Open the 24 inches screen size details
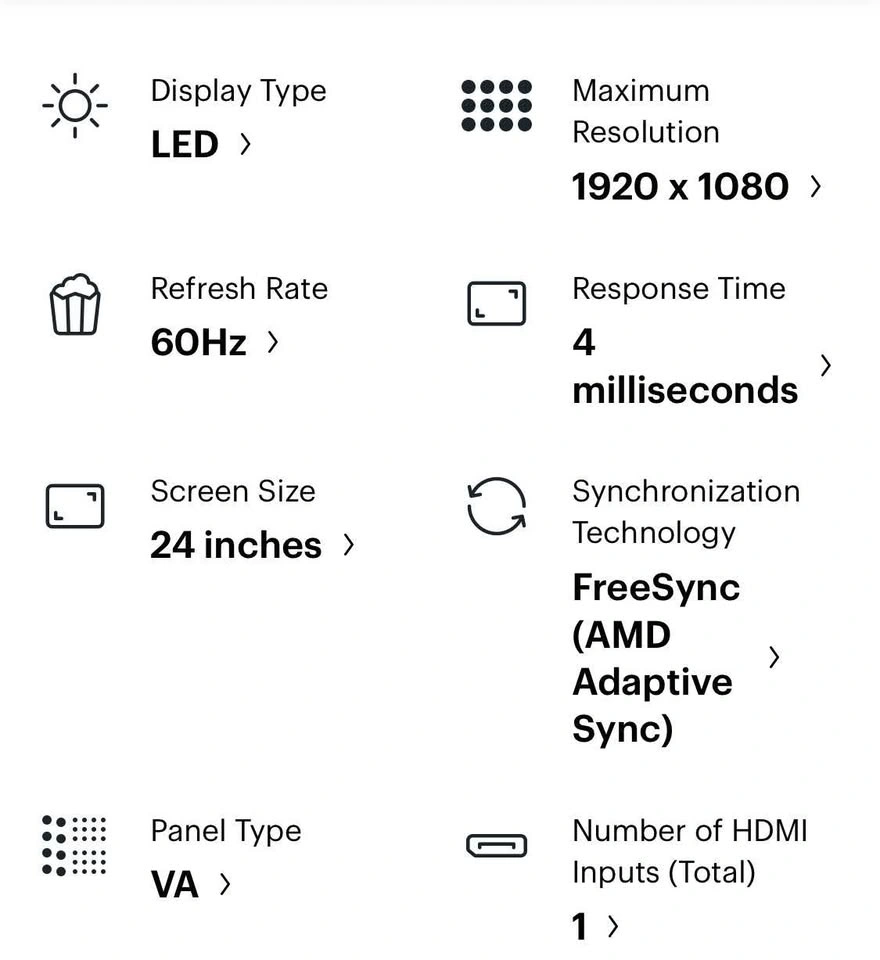 pos(251,545)
